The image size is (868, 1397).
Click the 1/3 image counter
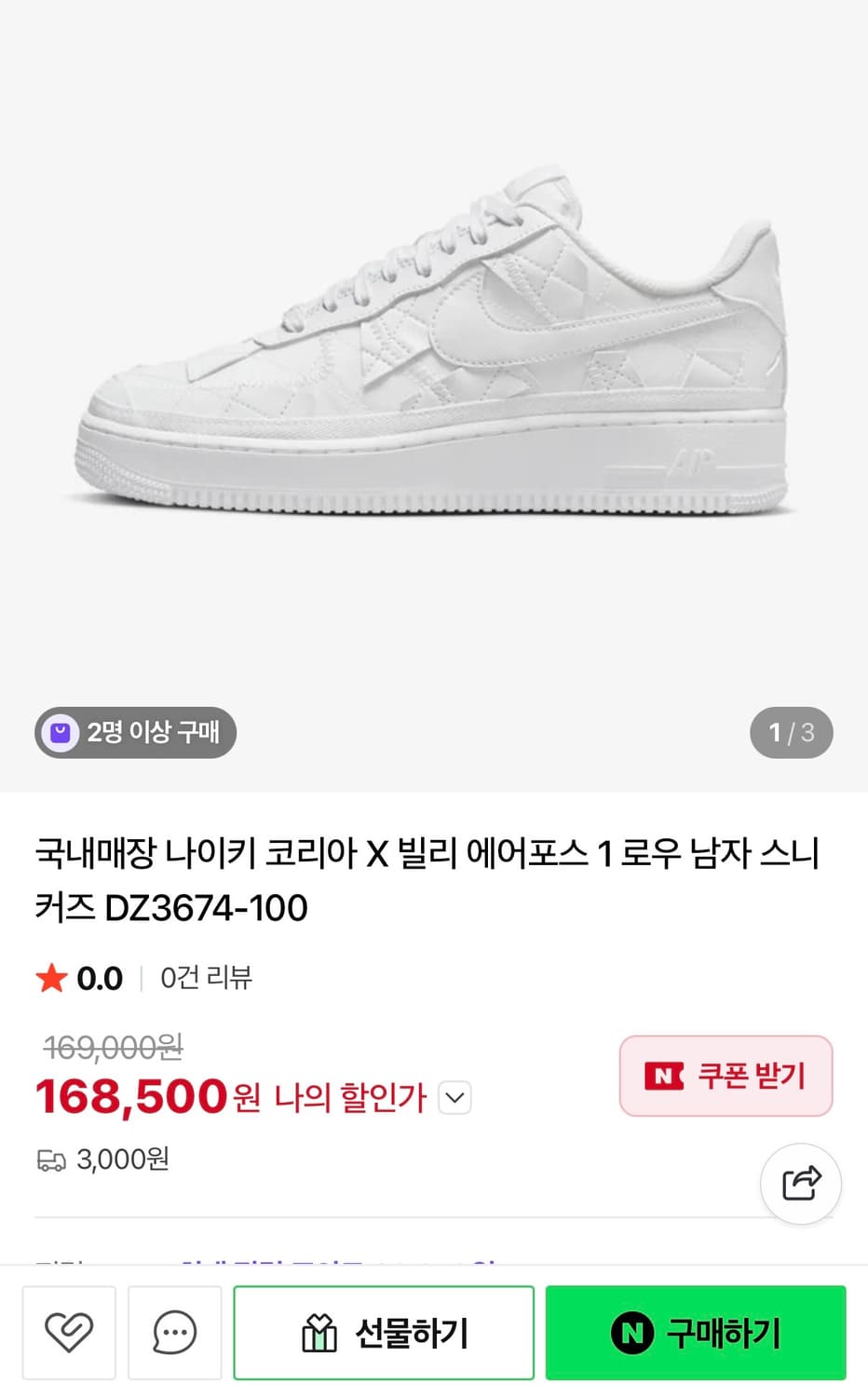[x=791, y=733]
